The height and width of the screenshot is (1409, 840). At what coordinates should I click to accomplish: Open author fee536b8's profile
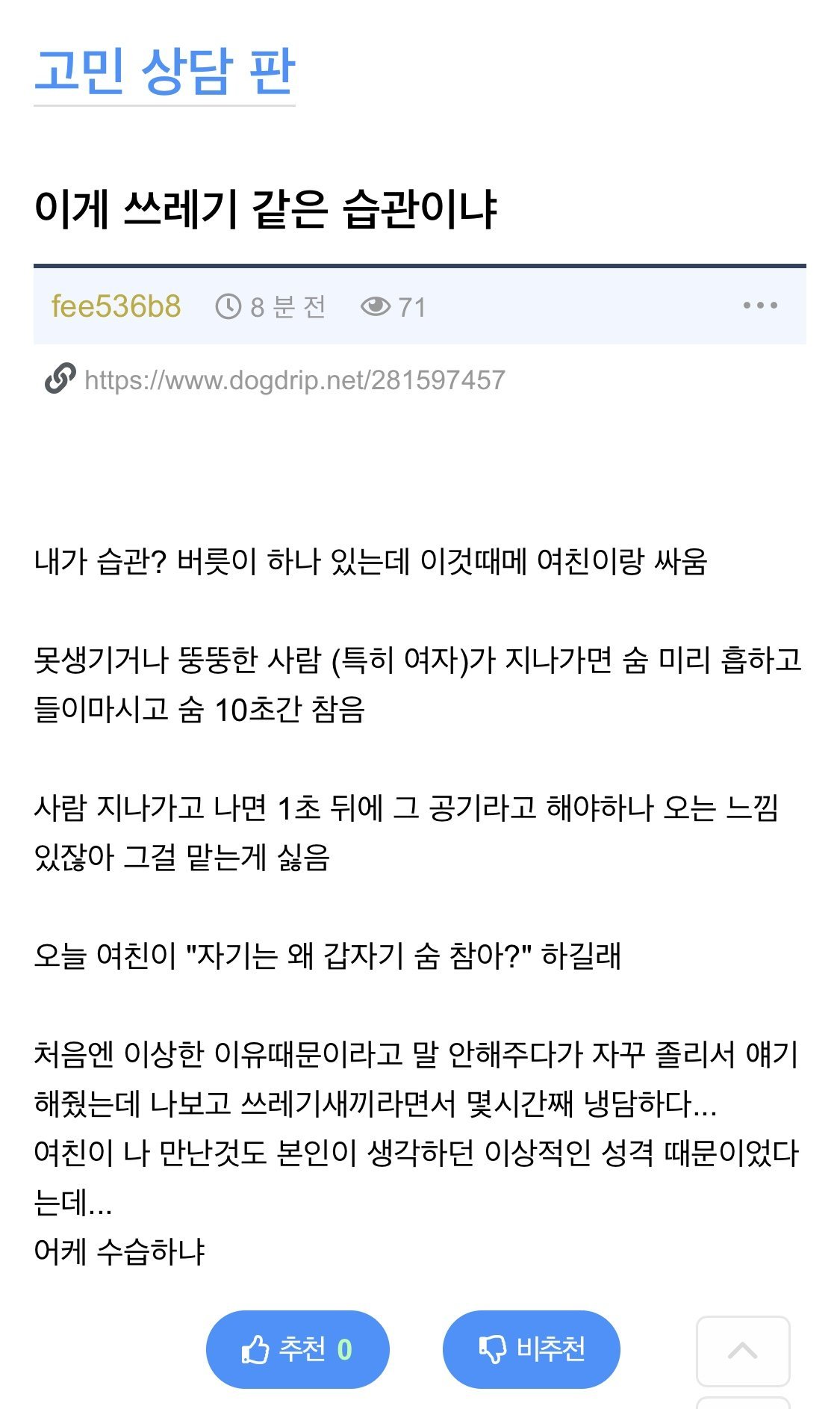(x=116, y=306)
